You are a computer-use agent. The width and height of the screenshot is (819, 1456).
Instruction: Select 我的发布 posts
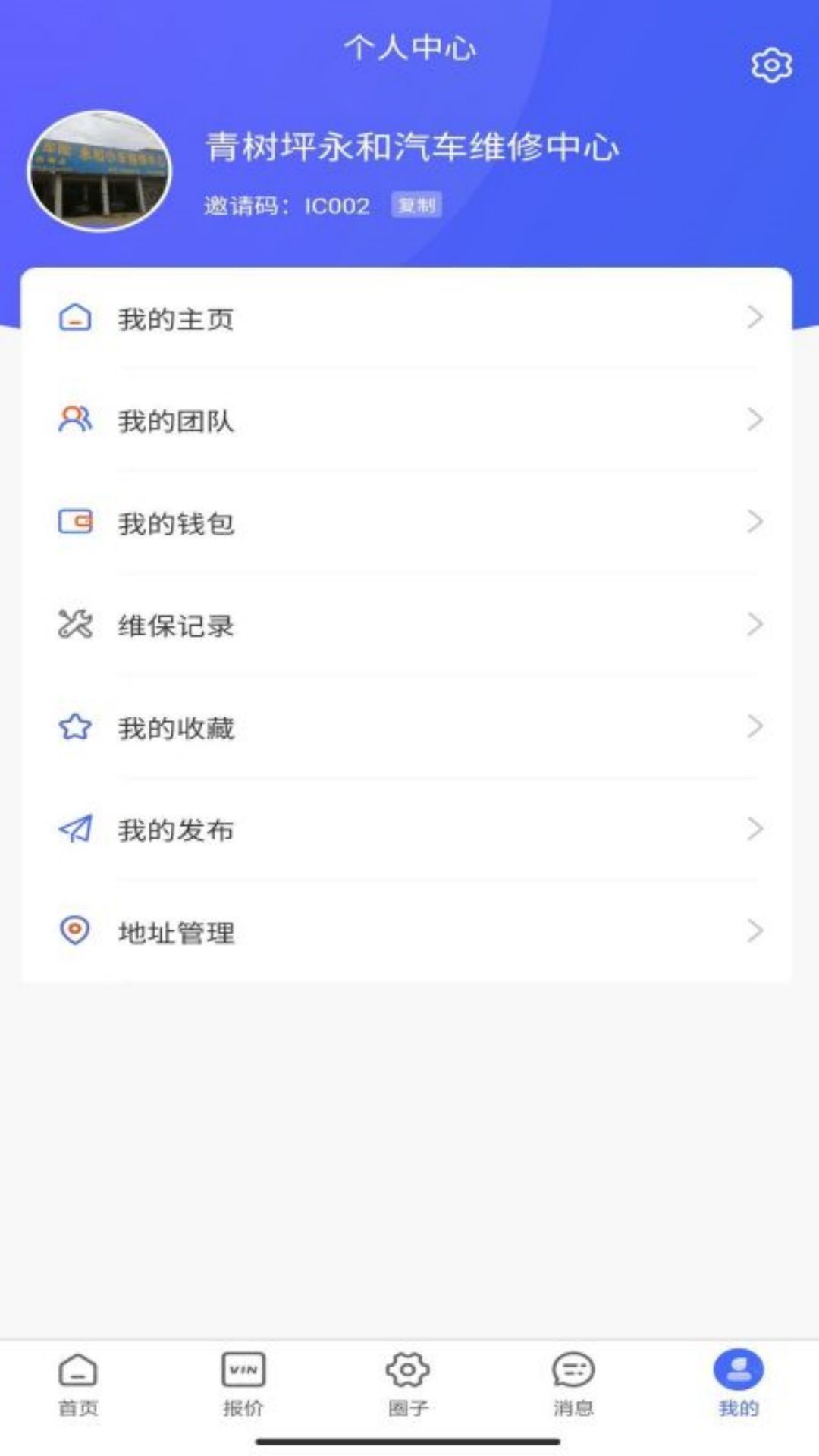409,830
